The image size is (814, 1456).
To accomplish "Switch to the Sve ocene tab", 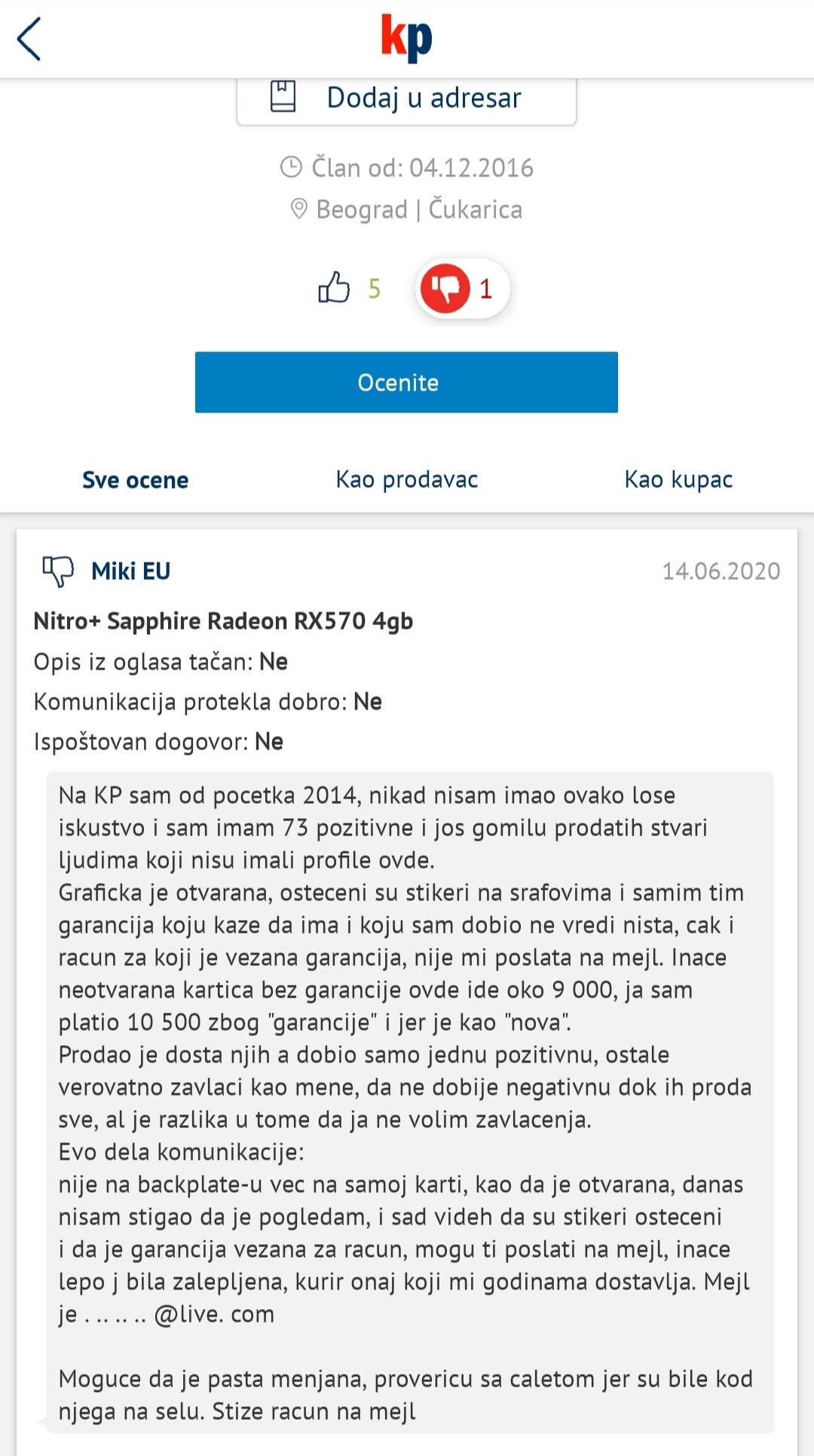I will [136, 480].
